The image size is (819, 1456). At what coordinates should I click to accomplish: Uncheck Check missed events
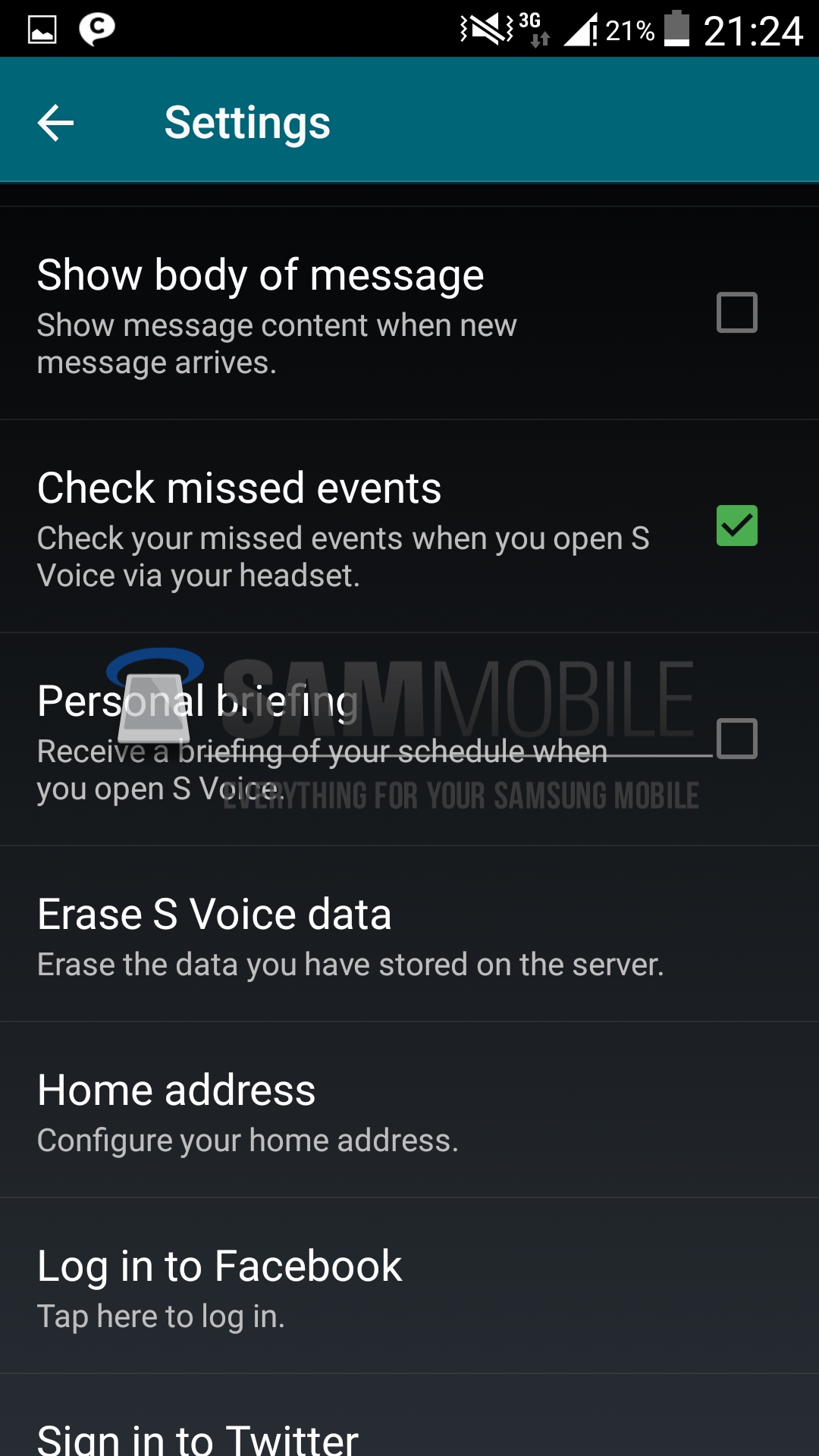point(736,526)
